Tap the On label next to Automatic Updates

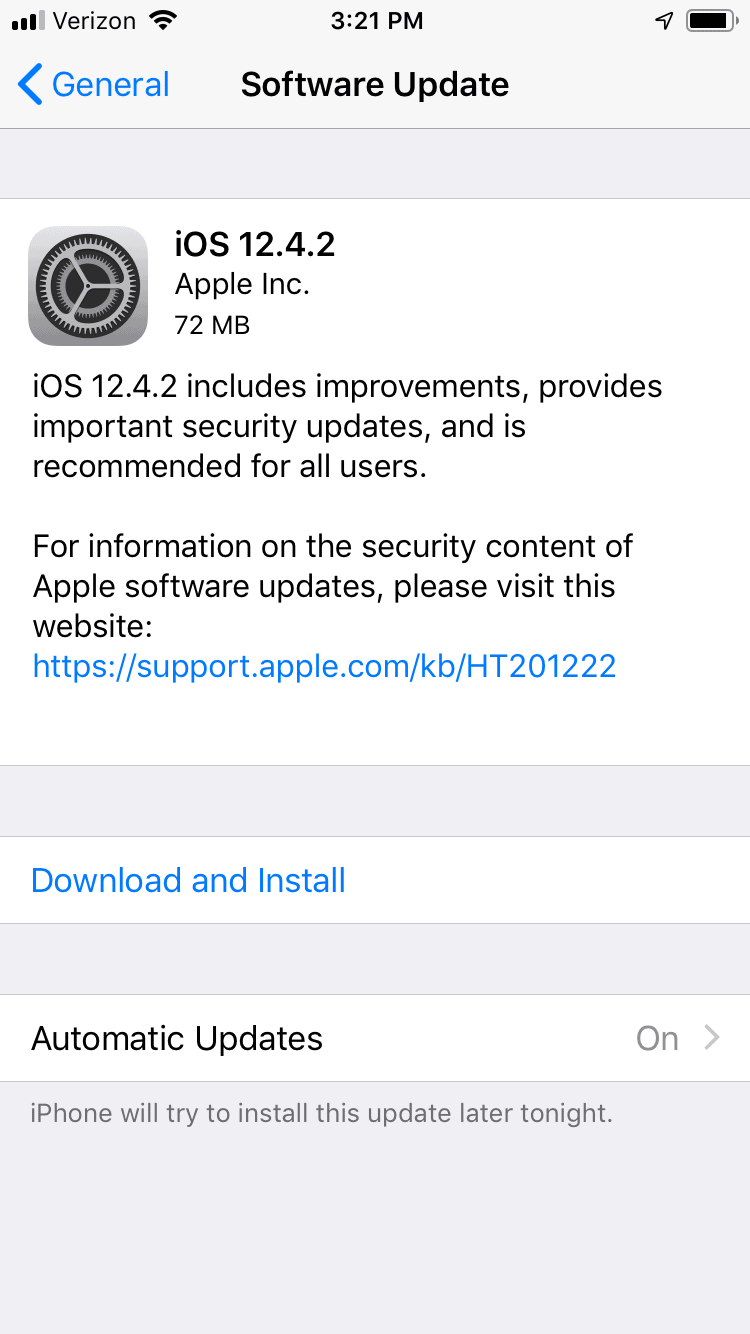[x=657, y=1038]
